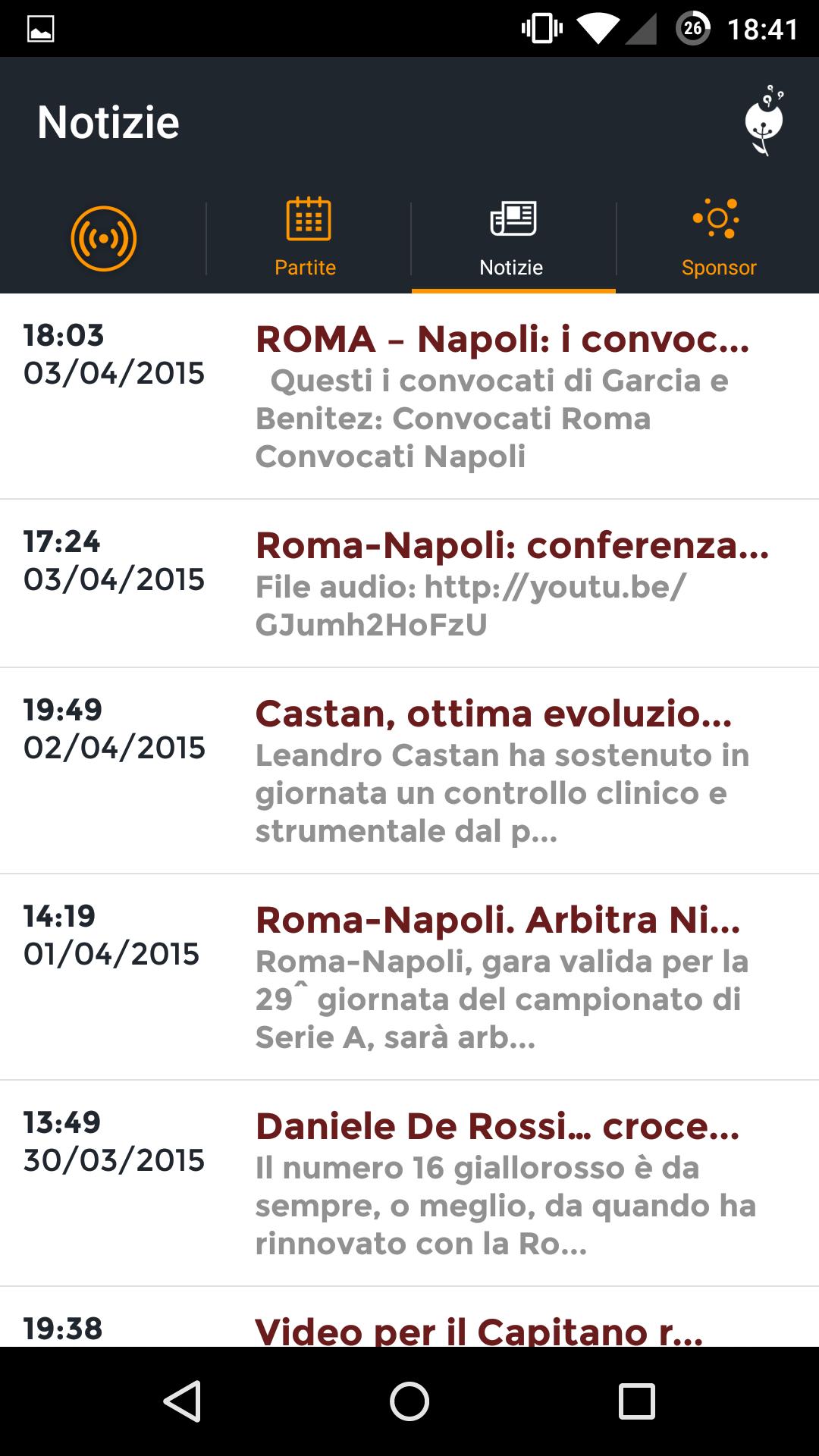Open the Roma-Napoli. Arbitra news item

pyautogui.click(x=409, y=977)
